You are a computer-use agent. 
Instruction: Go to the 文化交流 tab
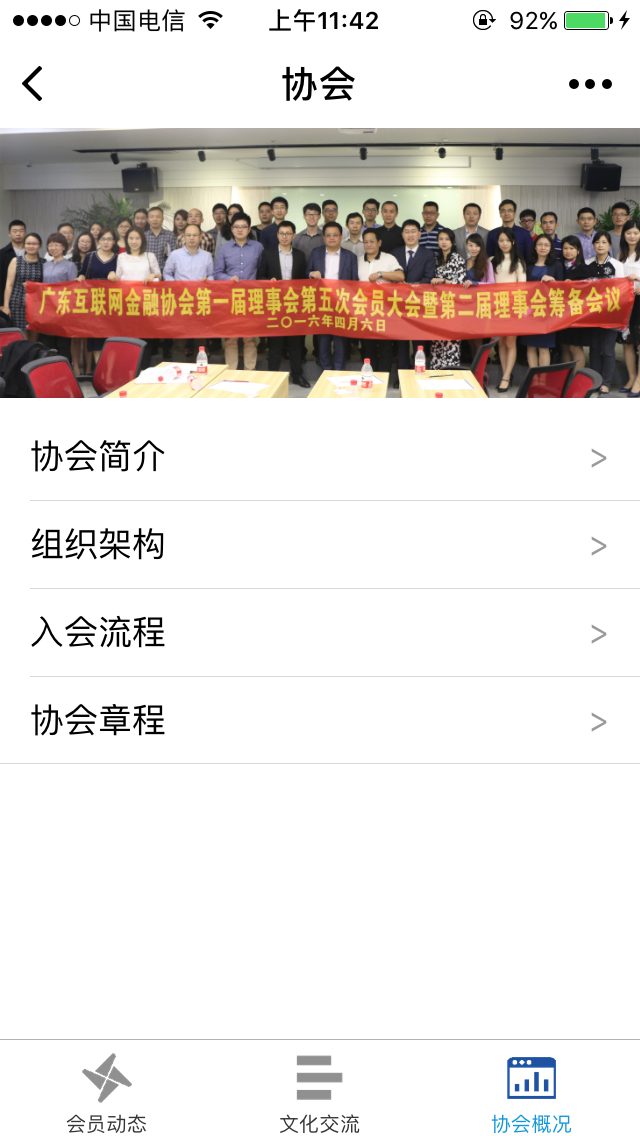point(320,1092)
